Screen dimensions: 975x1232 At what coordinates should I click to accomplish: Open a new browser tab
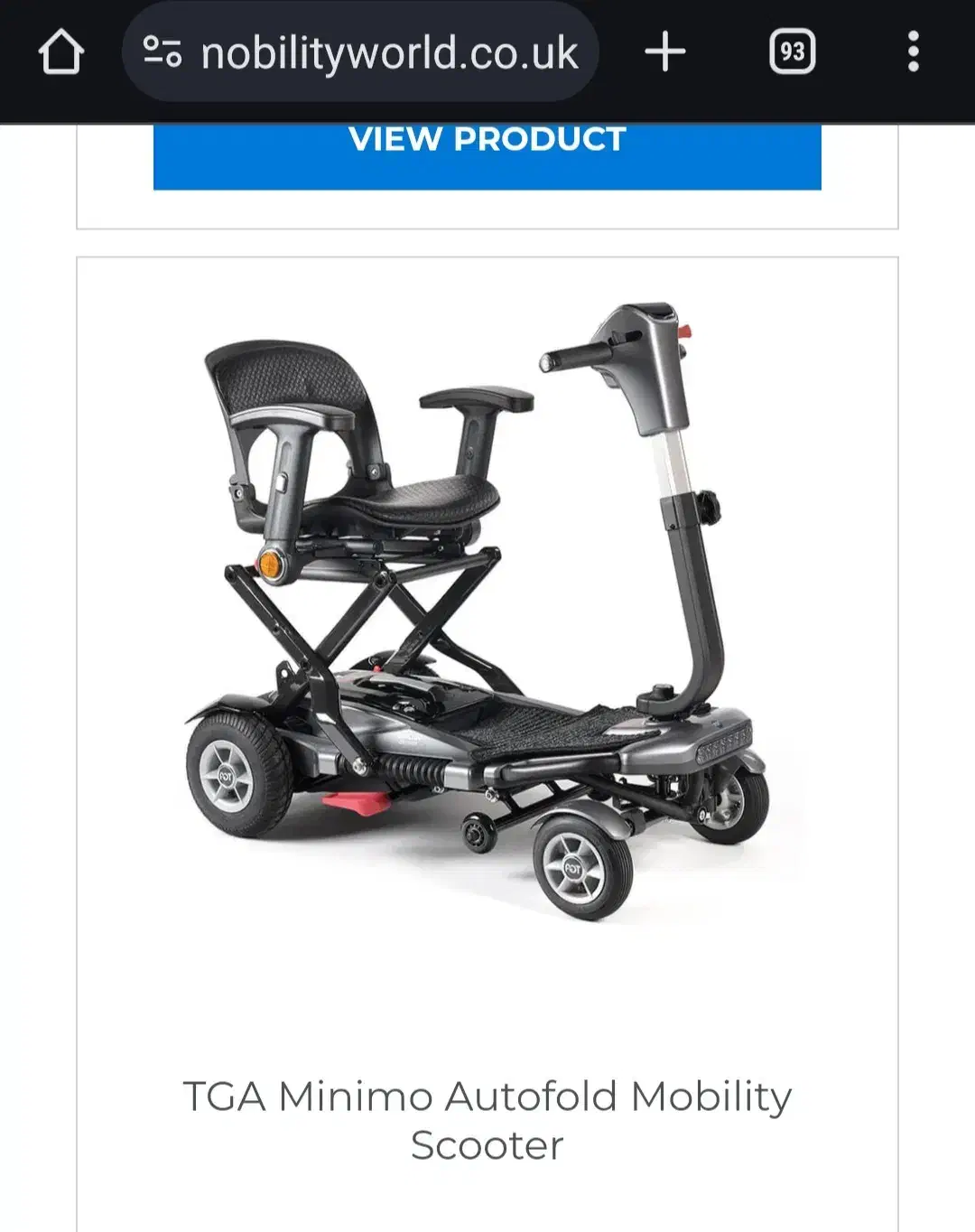(665, 51)
